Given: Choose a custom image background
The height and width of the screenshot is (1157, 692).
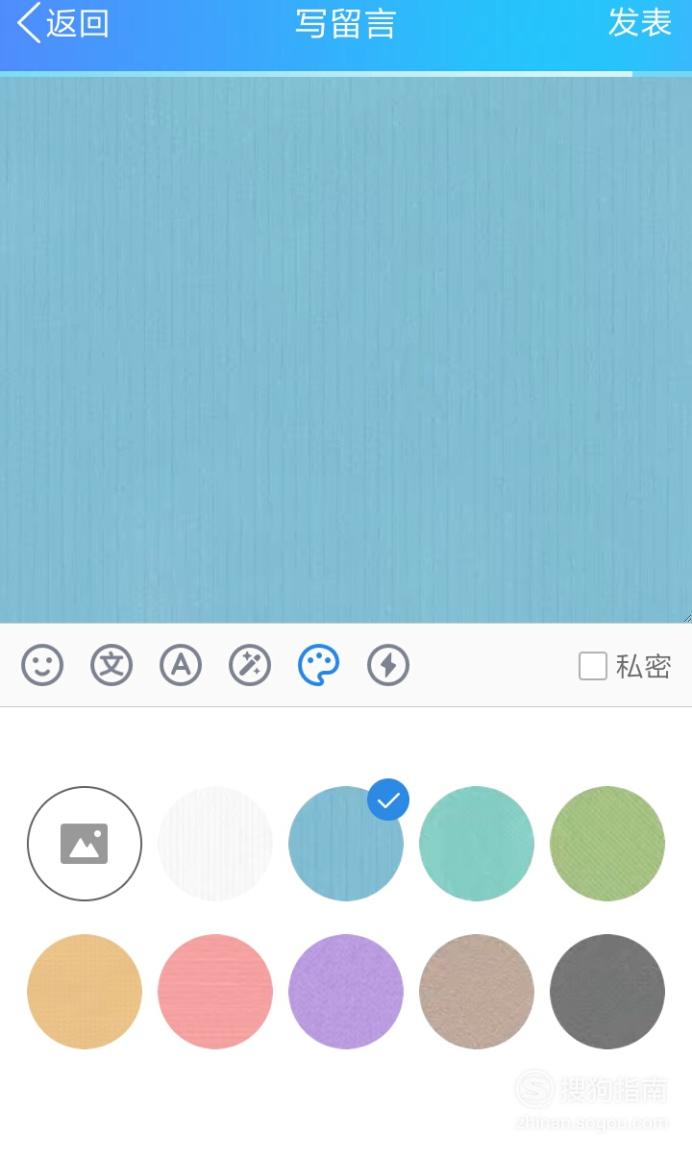Looking at the screenshot, I should (x=84, y=843).
